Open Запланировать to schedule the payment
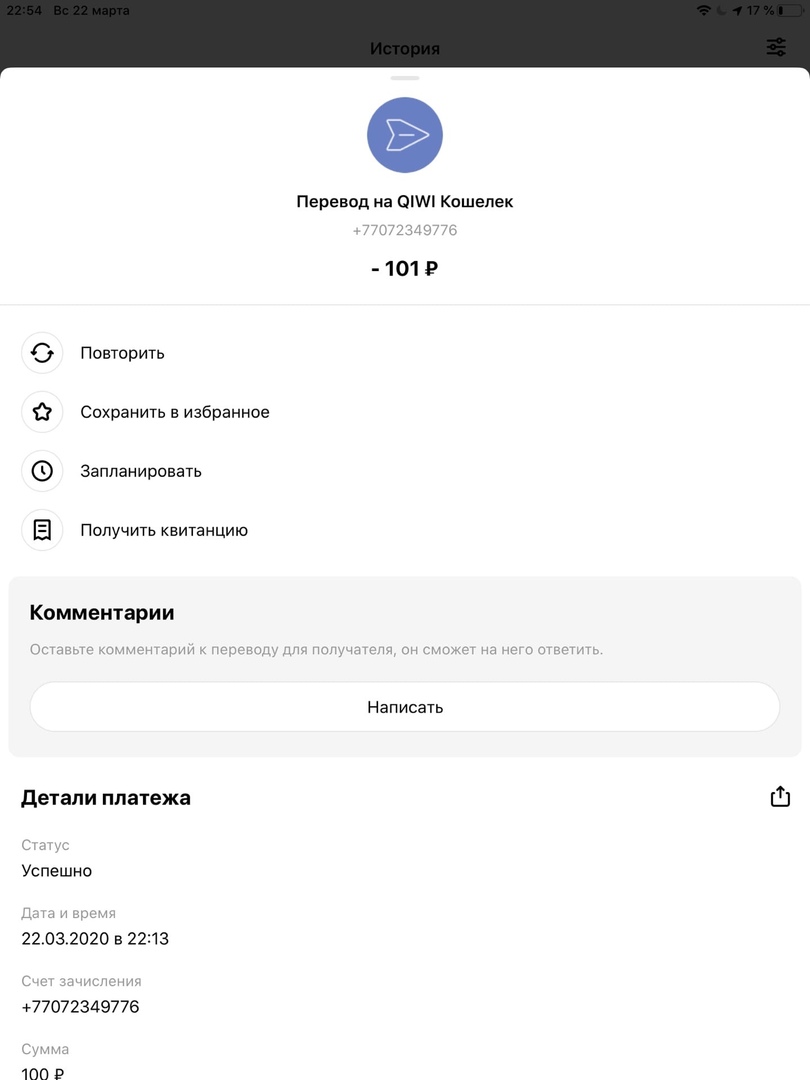 pyautogui.click(x=140, y=471)
